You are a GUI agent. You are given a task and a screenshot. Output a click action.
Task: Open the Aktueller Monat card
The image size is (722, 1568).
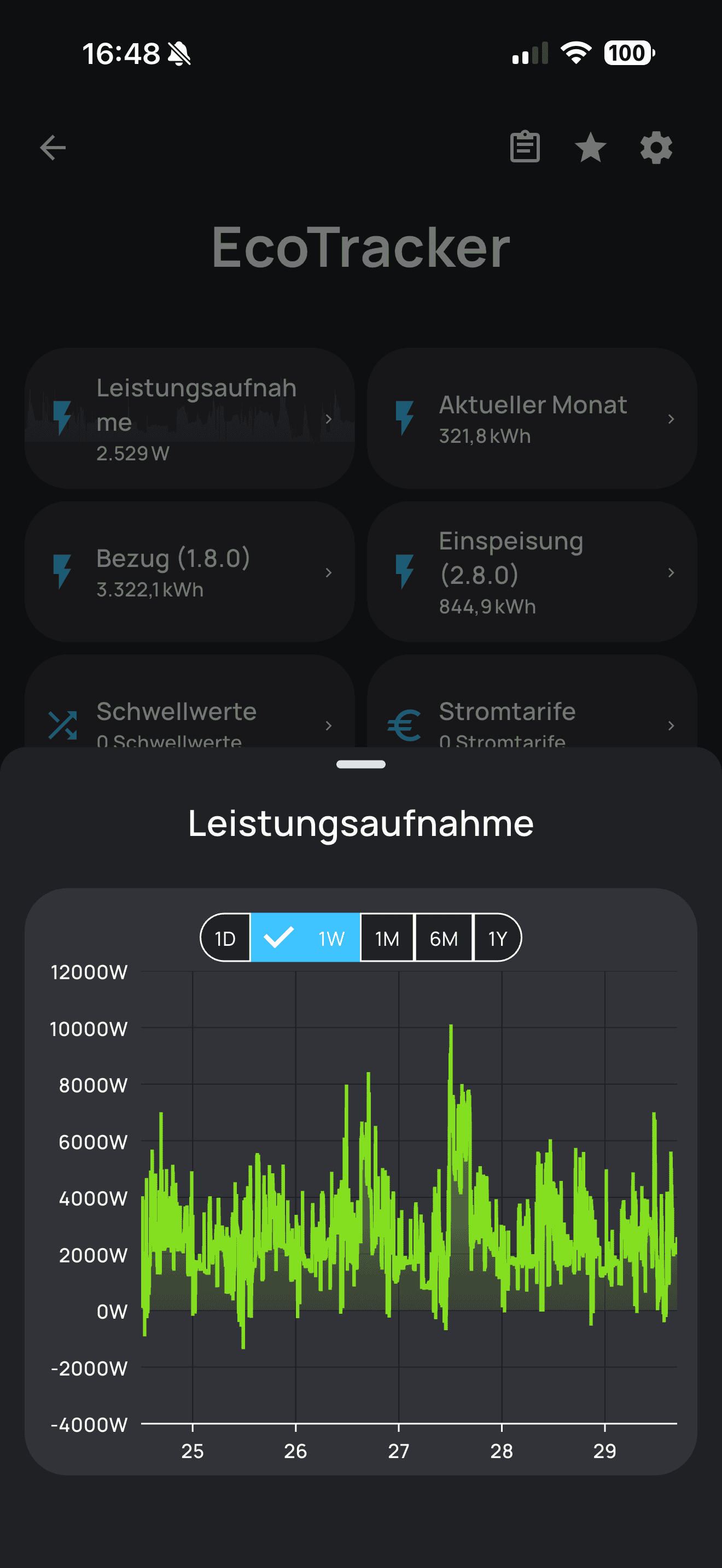pyautogui.click(x=532, y=419)
